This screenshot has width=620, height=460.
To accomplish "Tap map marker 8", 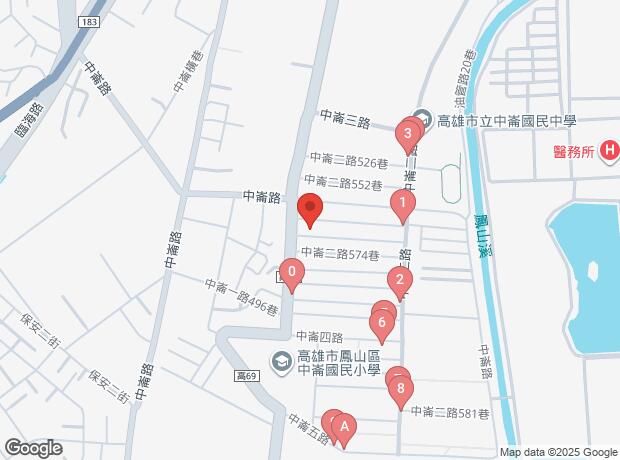I will [401, 388].
